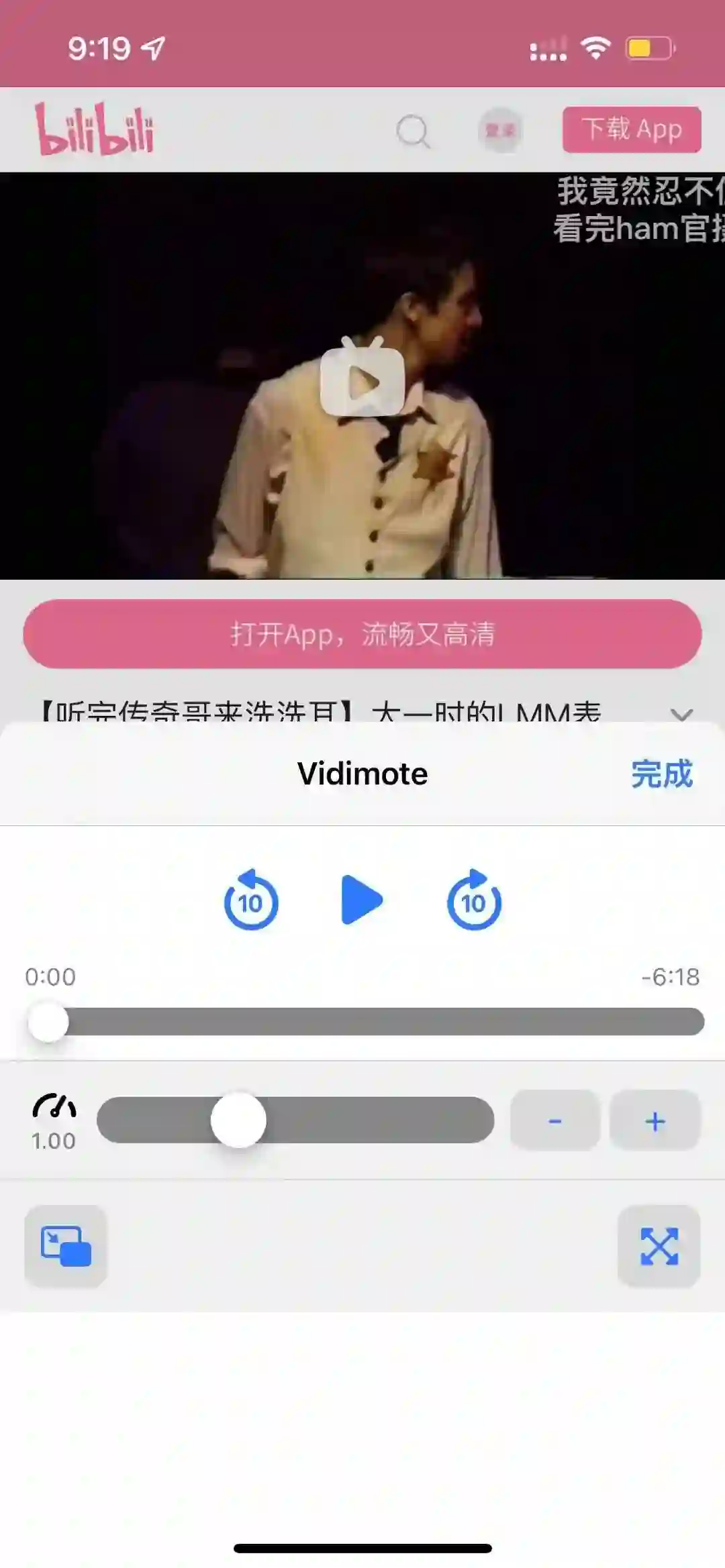The height and width of the screenshot is (1568, 725).
Task: Tap the playback speed slider
Action: coord(295,1120)
